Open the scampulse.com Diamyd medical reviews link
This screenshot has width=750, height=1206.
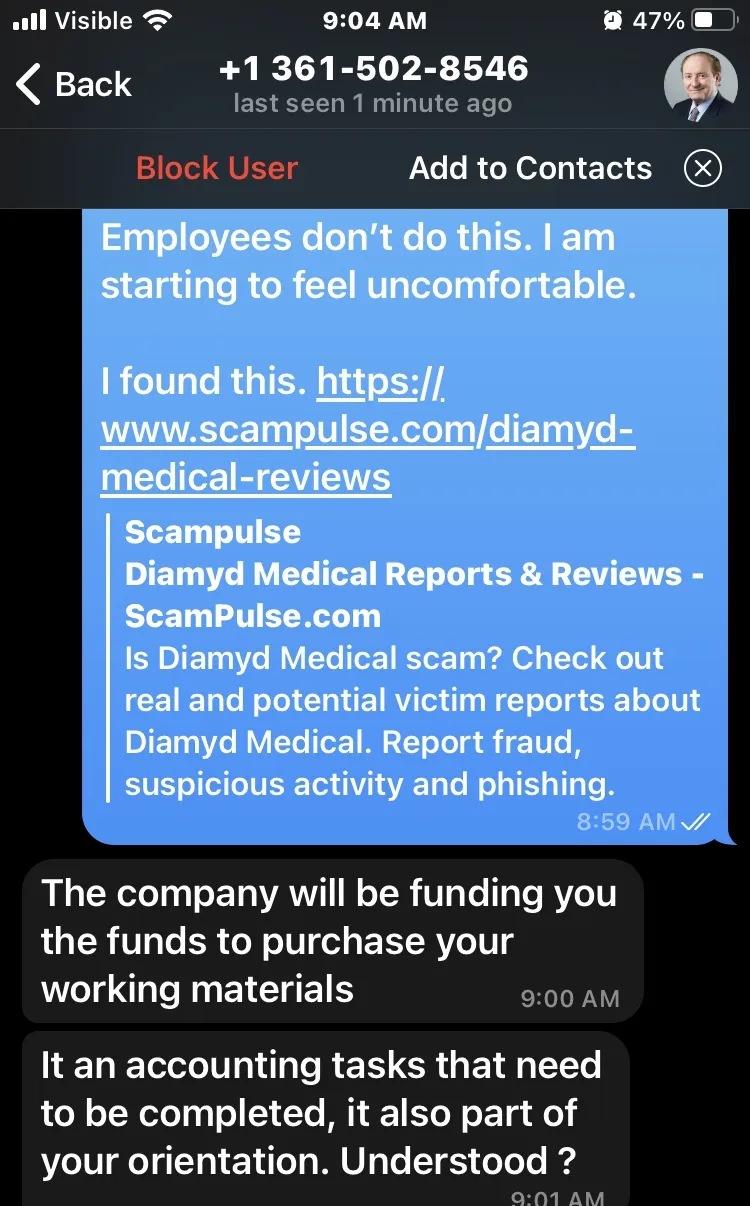coord(368,429)
